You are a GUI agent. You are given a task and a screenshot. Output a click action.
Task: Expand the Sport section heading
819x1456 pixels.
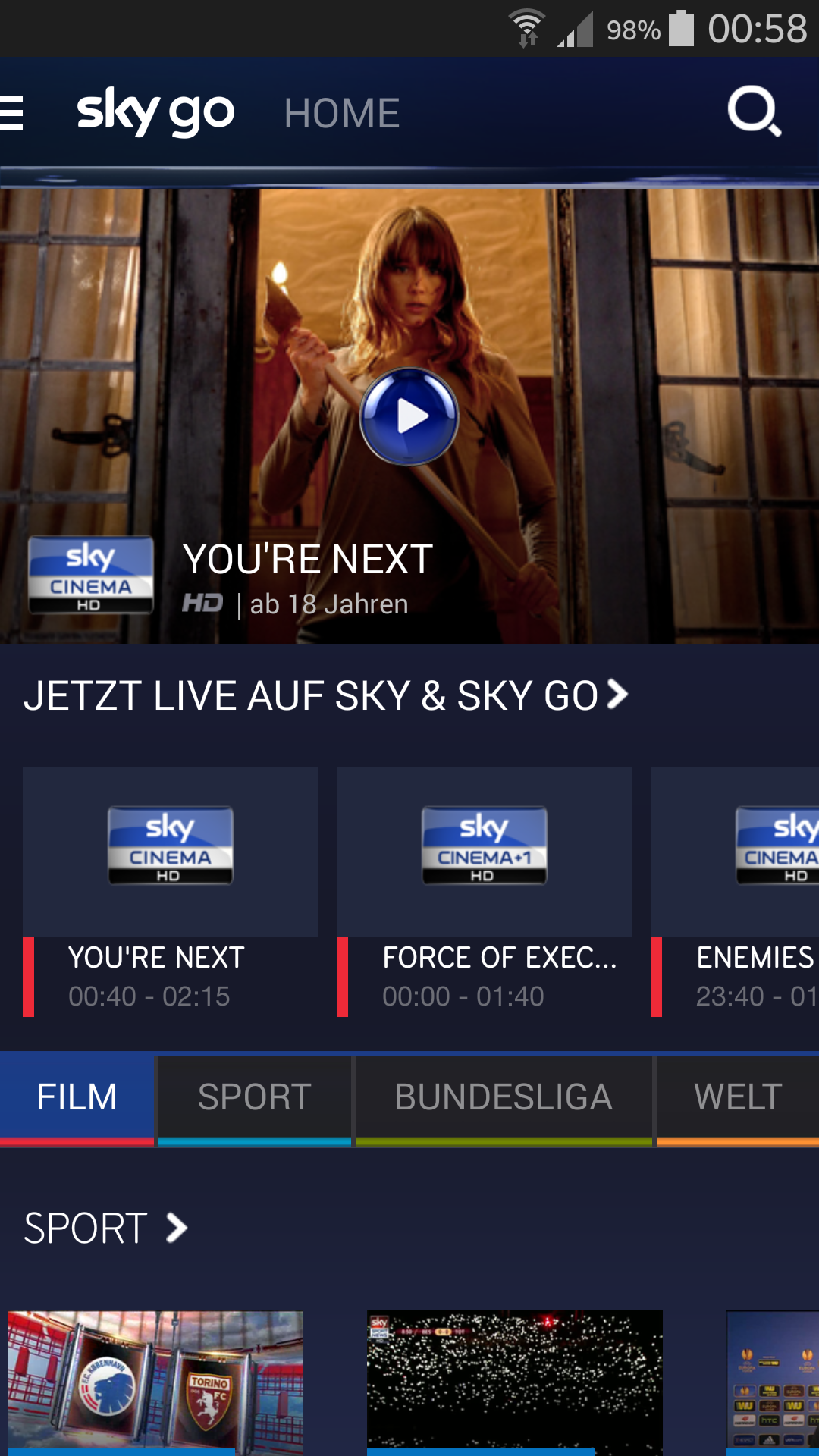(105, 1228)
